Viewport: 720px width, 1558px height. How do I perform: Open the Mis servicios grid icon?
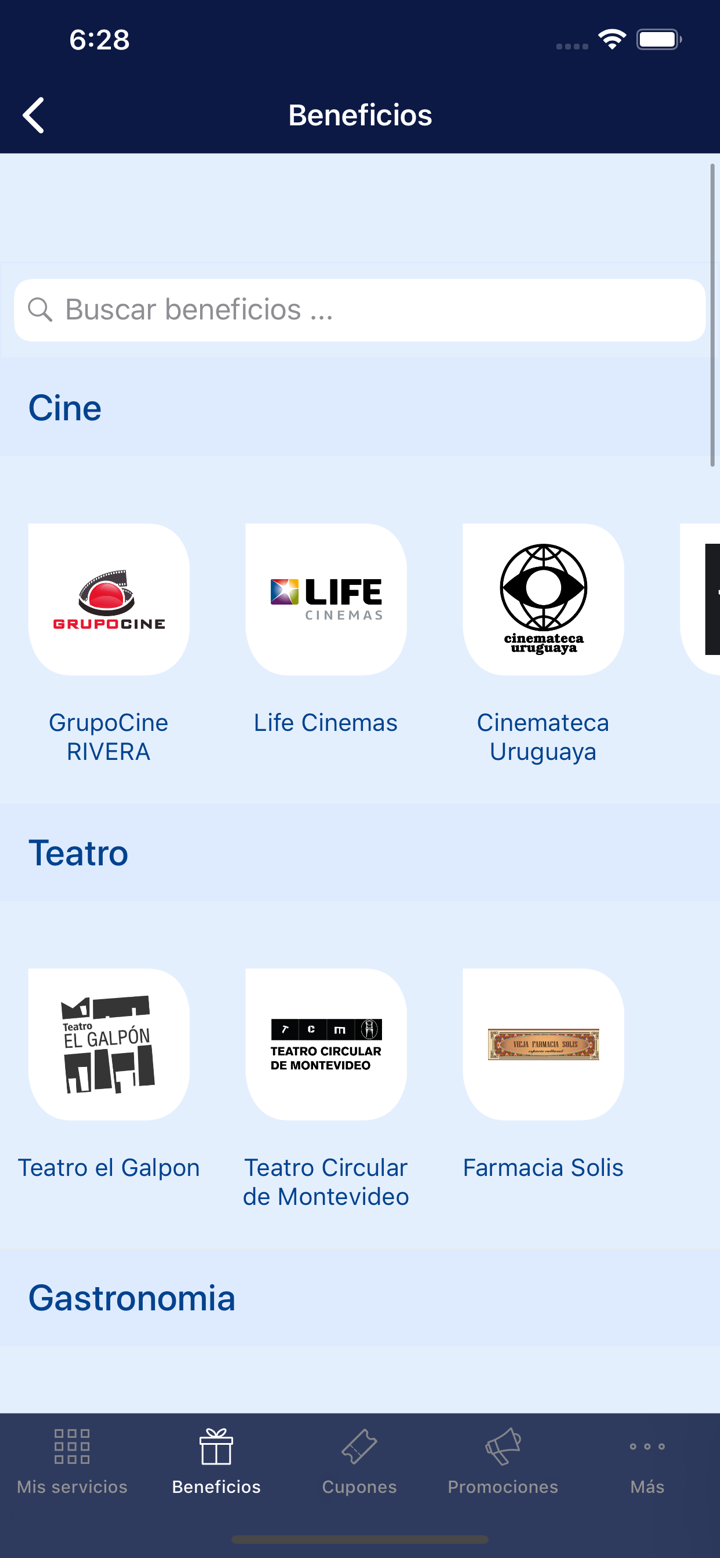71,1446
